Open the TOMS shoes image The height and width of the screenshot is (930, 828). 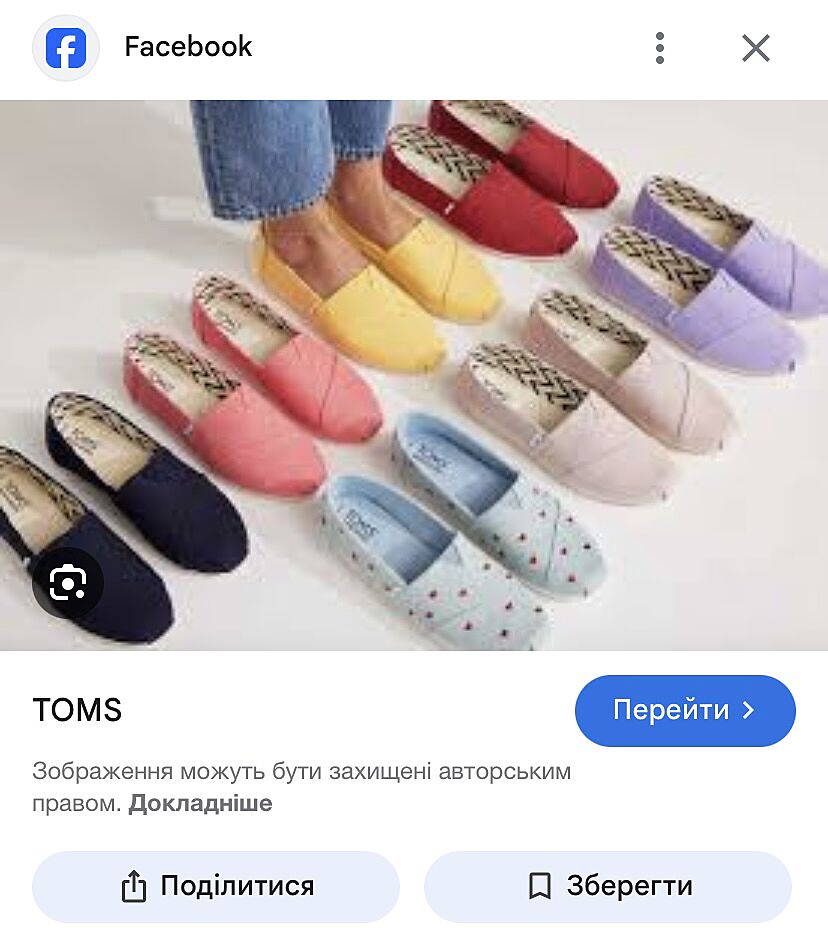[x=414, y=375]
